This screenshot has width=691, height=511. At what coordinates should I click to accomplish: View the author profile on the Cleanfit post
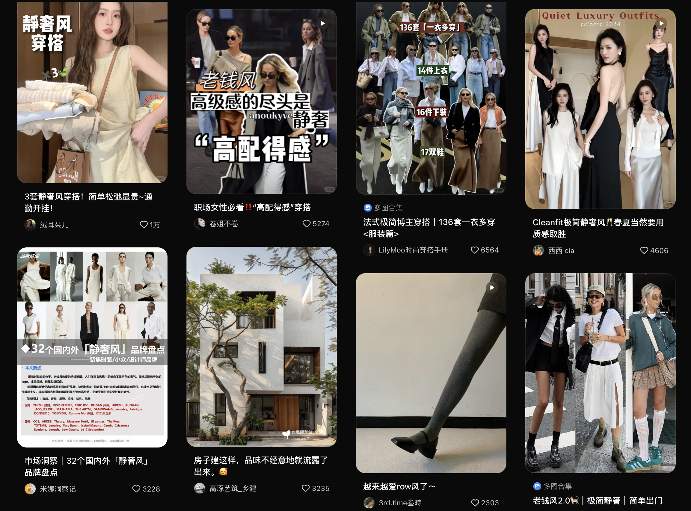click(553, 250)
